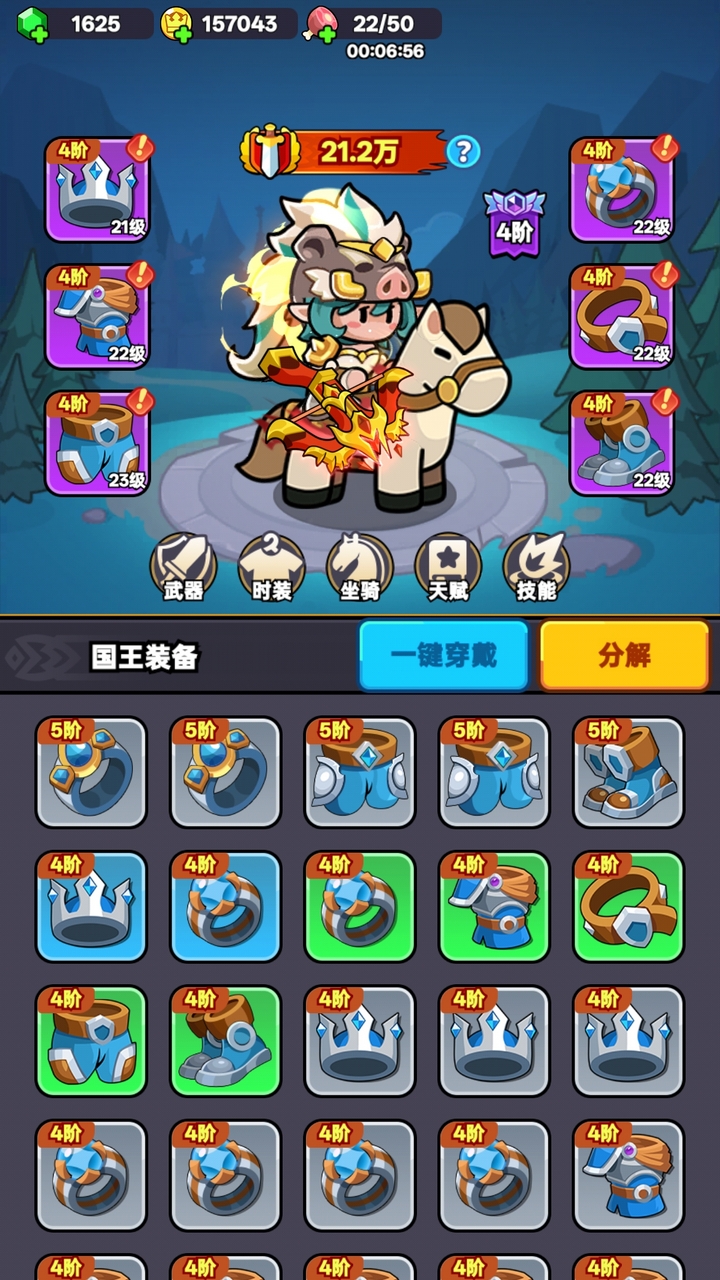Select the green-background 4阶 pants in inventory
Image resolution: width=720 pixels, height=1280 pixels.
click(91, 1040)
